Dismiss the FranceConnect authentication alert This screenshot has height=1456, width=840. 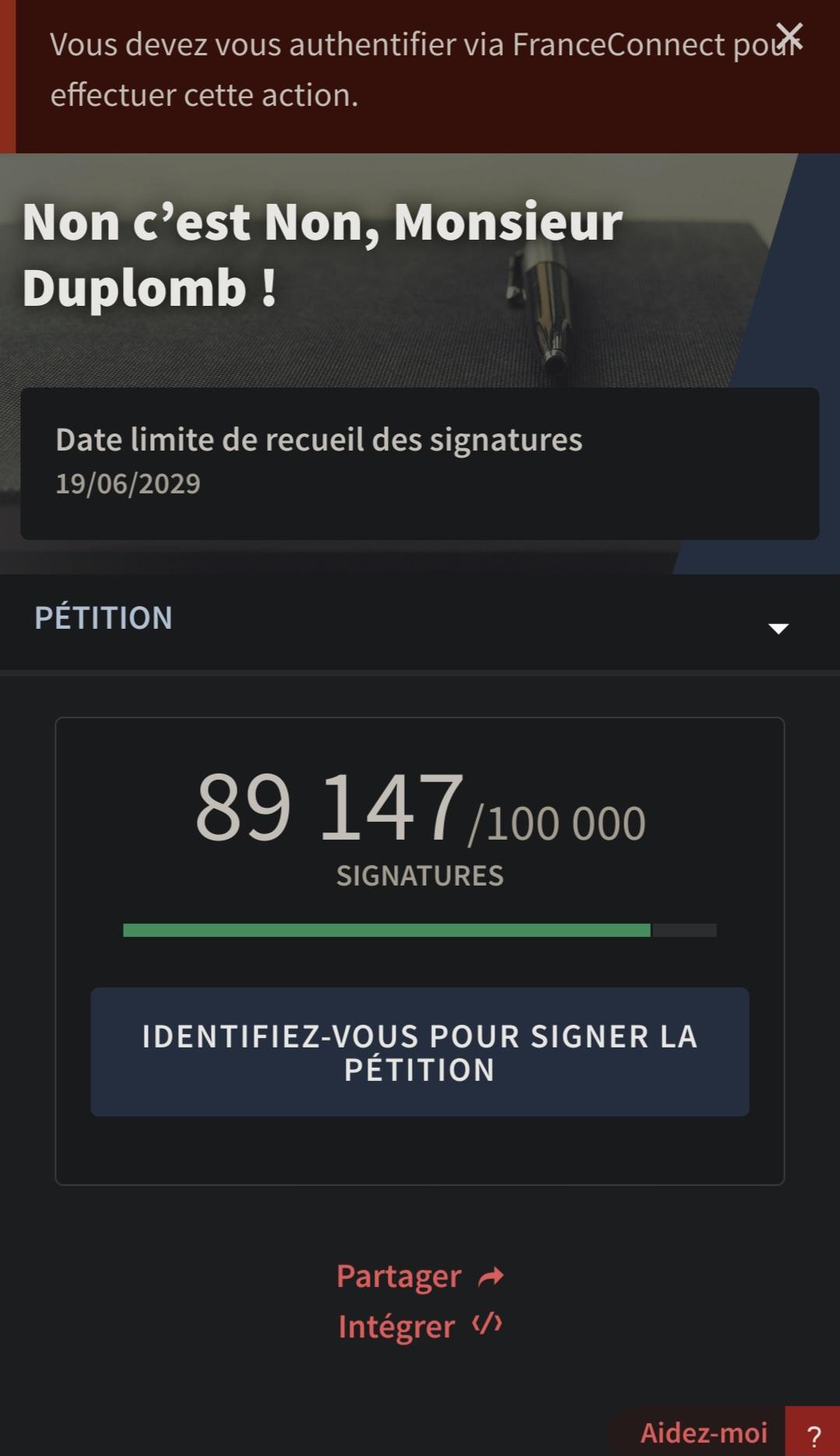click(x=789, y=36)
